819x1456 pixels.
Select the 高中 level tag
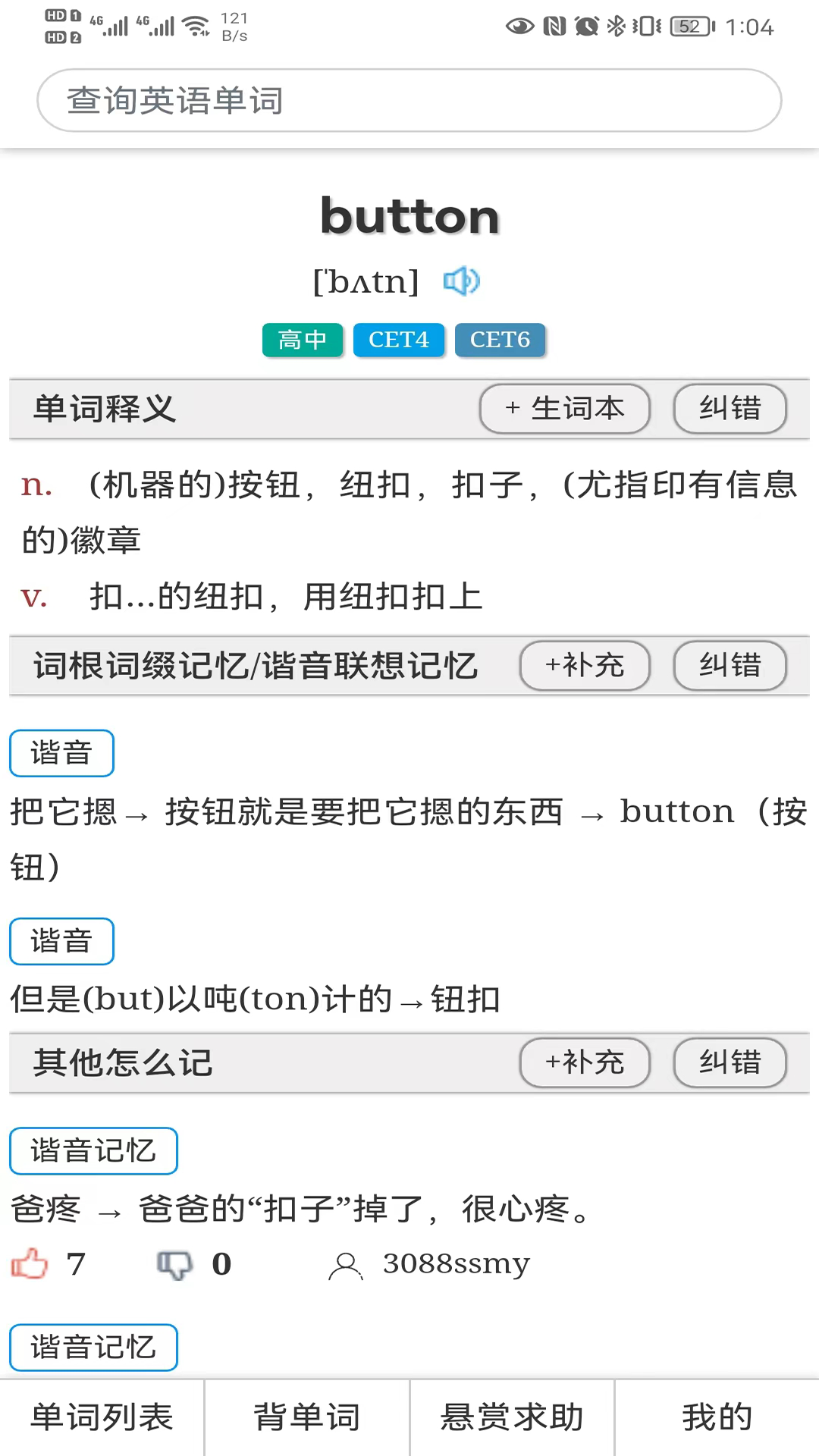pos(303,340)
